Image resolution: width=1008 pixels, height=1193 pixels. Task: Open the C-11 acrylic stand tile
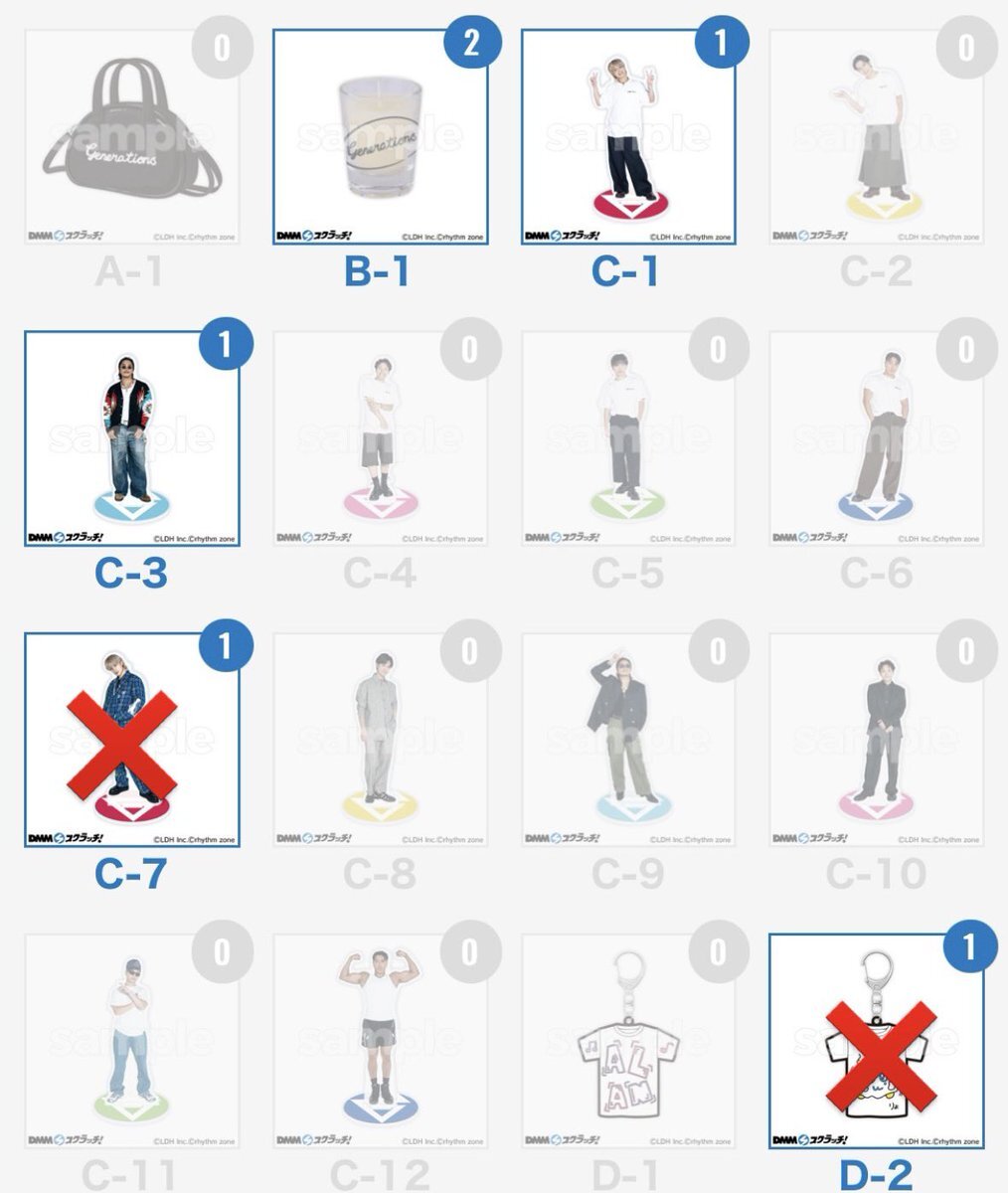pos(131,1041)
